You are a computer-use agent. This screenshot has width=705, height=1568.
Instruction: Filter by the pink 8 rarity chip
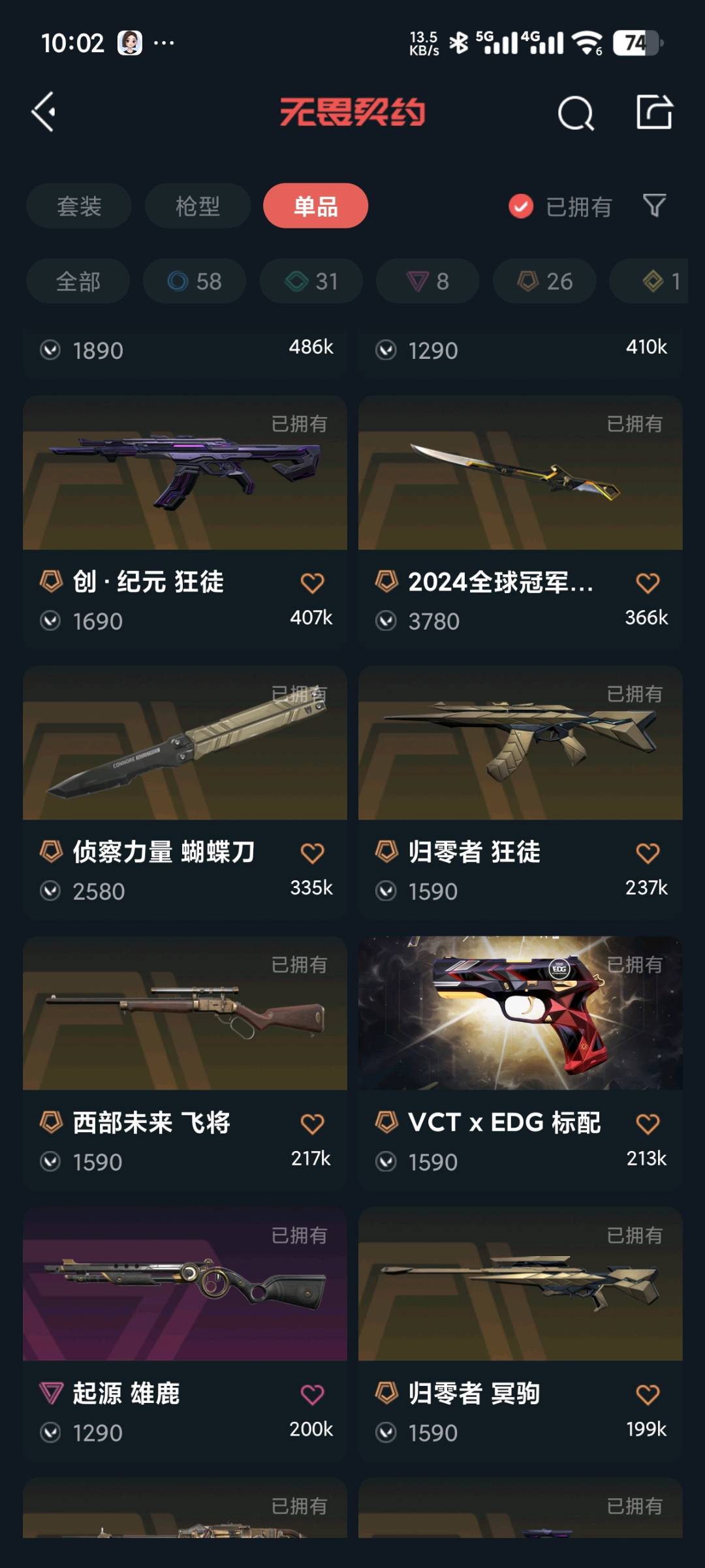pyautogui.click(x=428, y=281)
